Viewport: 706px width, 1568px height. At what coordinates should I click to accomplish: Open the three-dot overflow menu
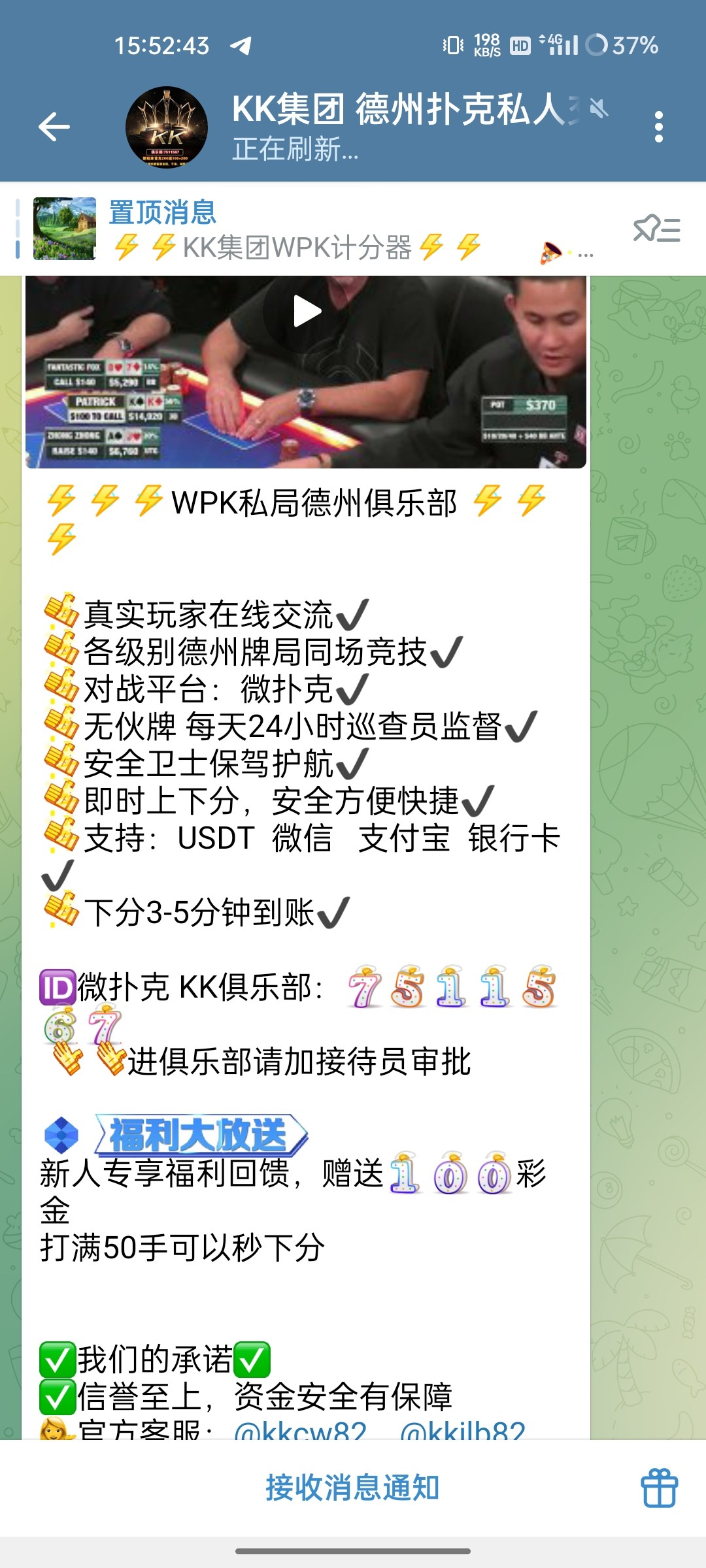tap(658, 127)
